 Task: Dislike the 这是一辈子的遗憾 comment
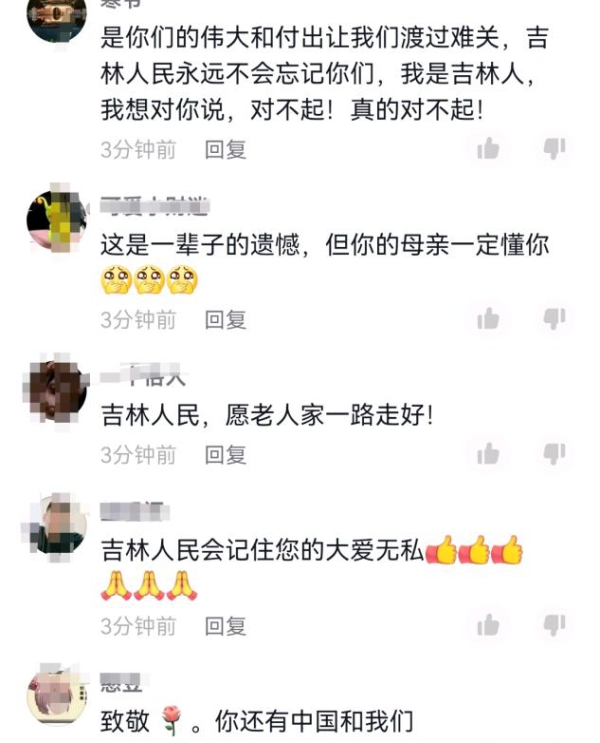pyautogui.click(x=554, y=320)
